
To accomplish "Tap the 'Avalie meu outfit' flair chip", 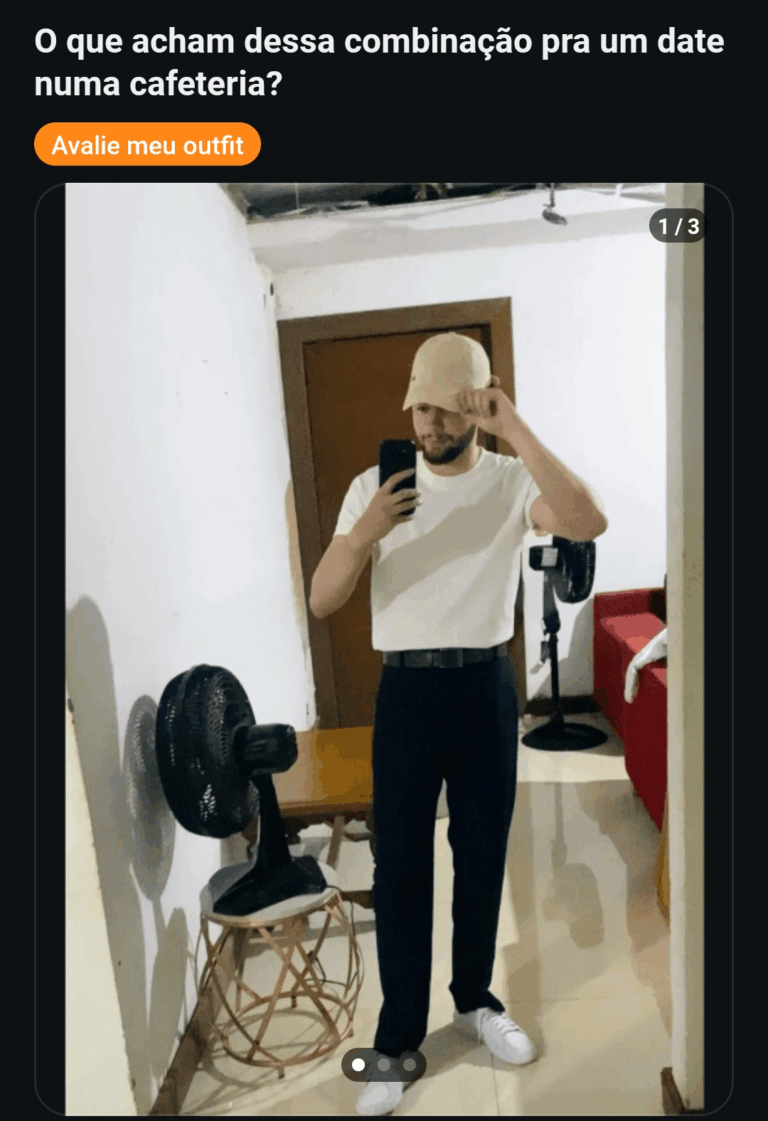I will click(x=147, y=145).
